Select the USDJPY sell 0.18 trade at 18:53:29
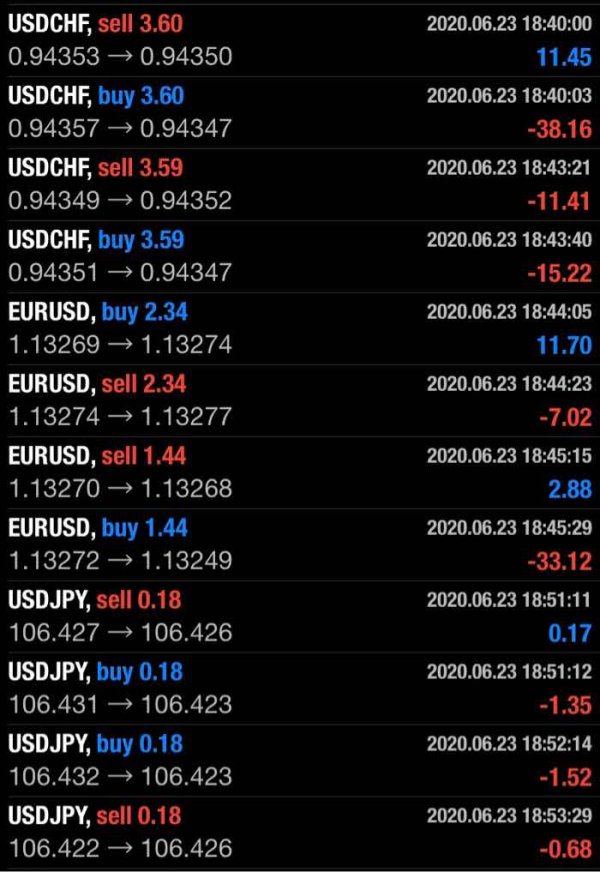 (300, 832)
